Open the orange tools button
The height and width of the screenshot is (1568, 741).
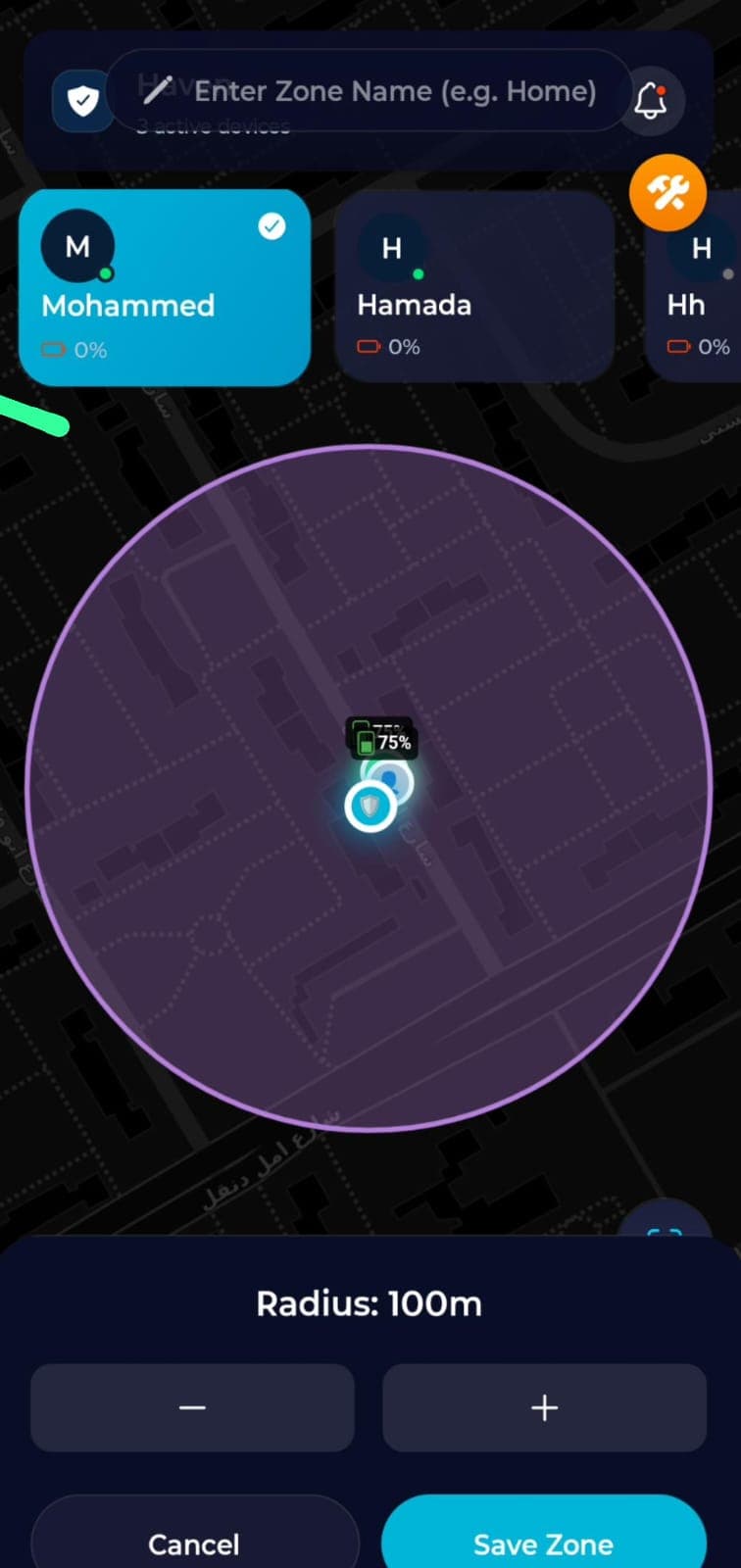click(x=667, y=192)
